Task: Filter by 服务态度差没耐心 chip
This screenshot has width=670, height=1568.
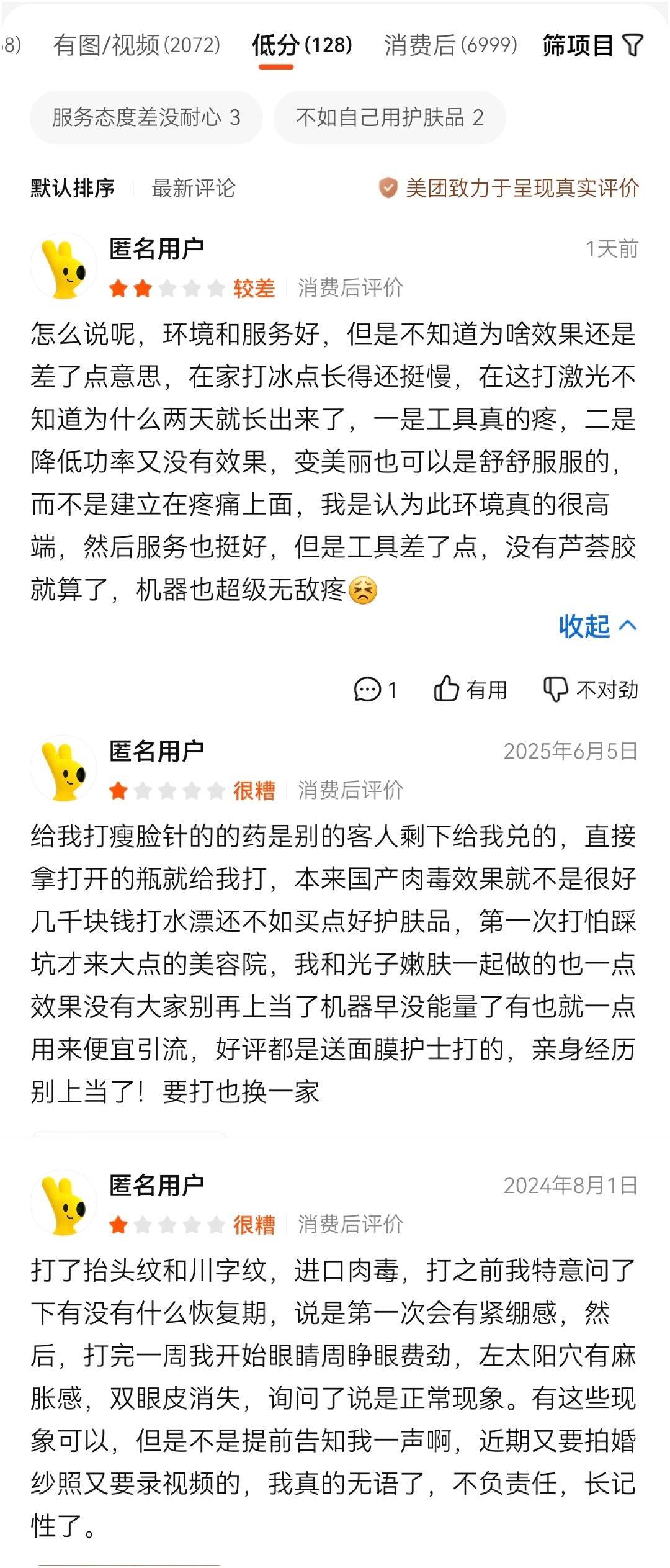Action: click(x=146, y=117)
